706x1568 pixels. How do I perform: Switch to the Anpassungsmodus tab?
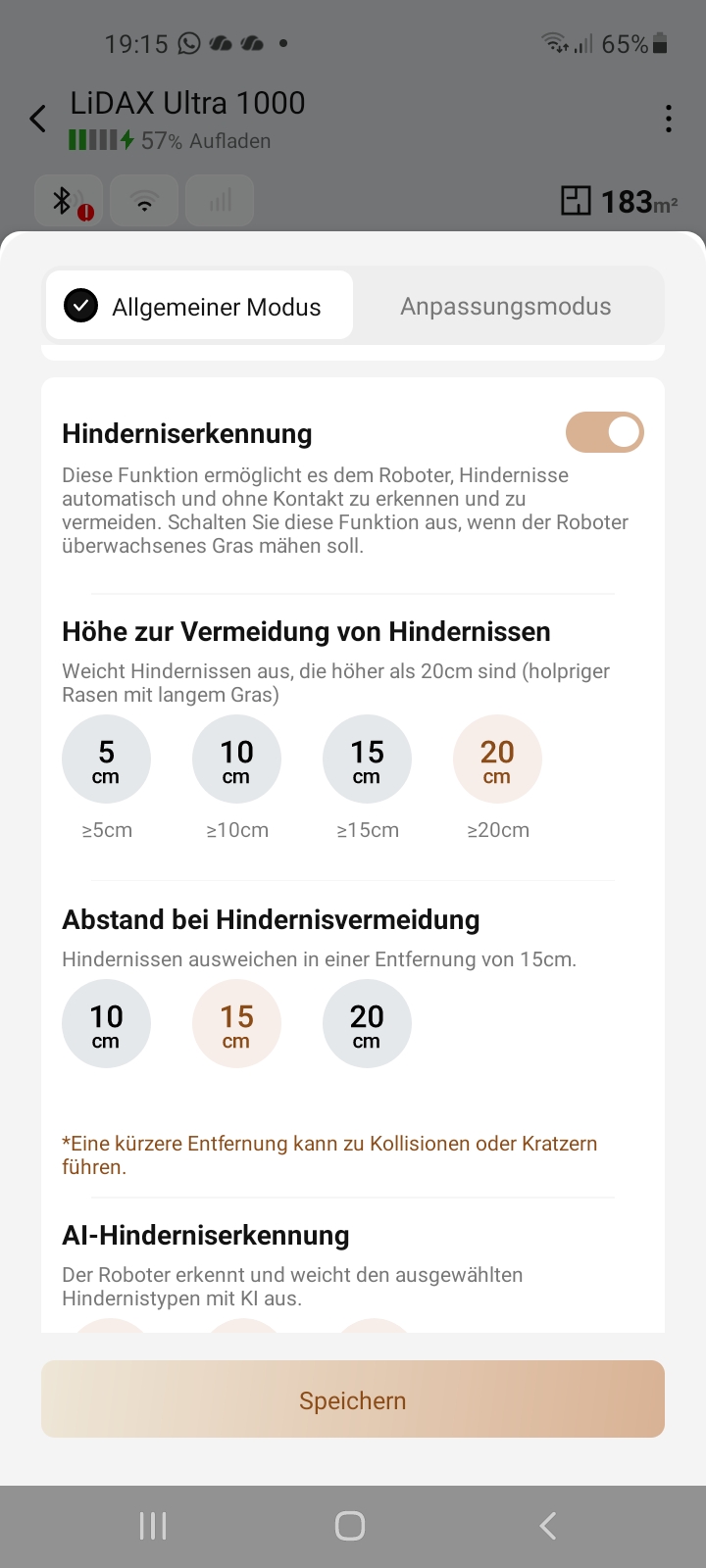pyautogui.click(x=506, y=306)
